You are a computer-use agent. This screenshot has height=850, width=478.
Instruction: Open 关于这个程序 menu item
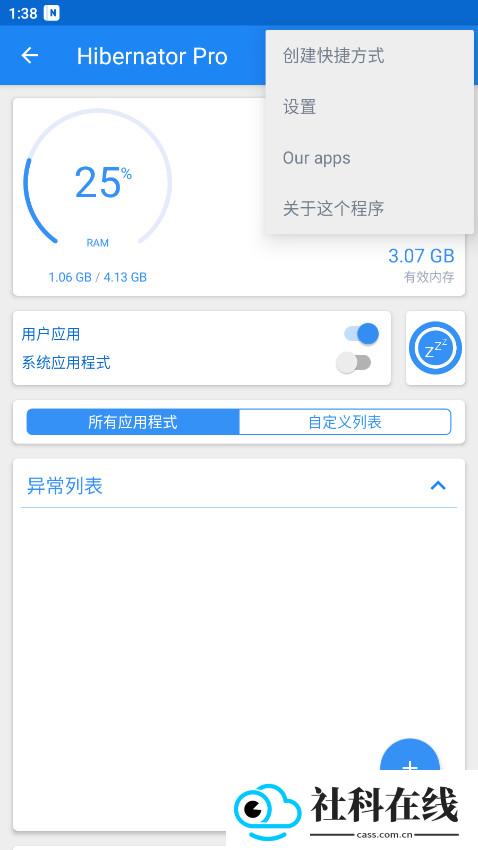(370, 209)
